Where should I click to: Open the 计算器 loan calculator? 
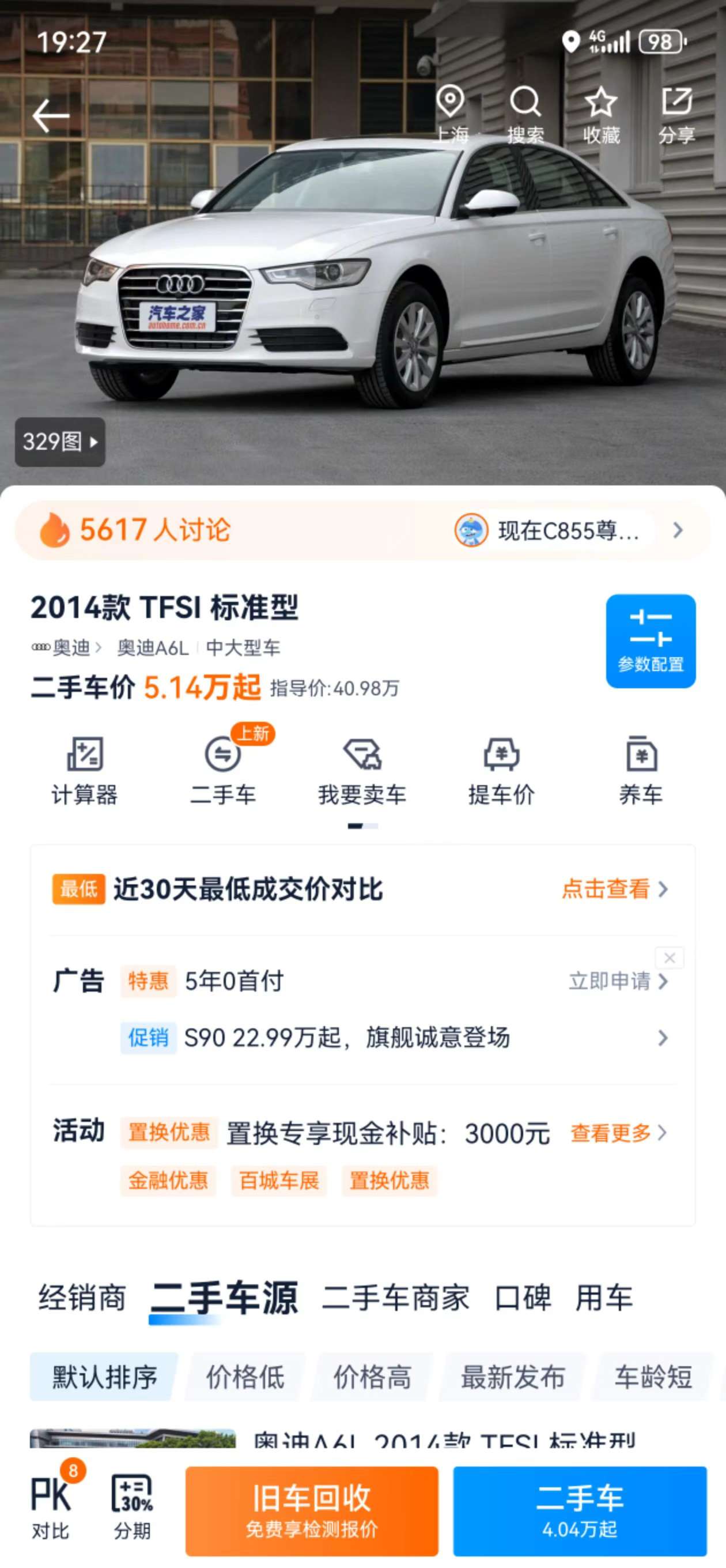coord(85,771)
